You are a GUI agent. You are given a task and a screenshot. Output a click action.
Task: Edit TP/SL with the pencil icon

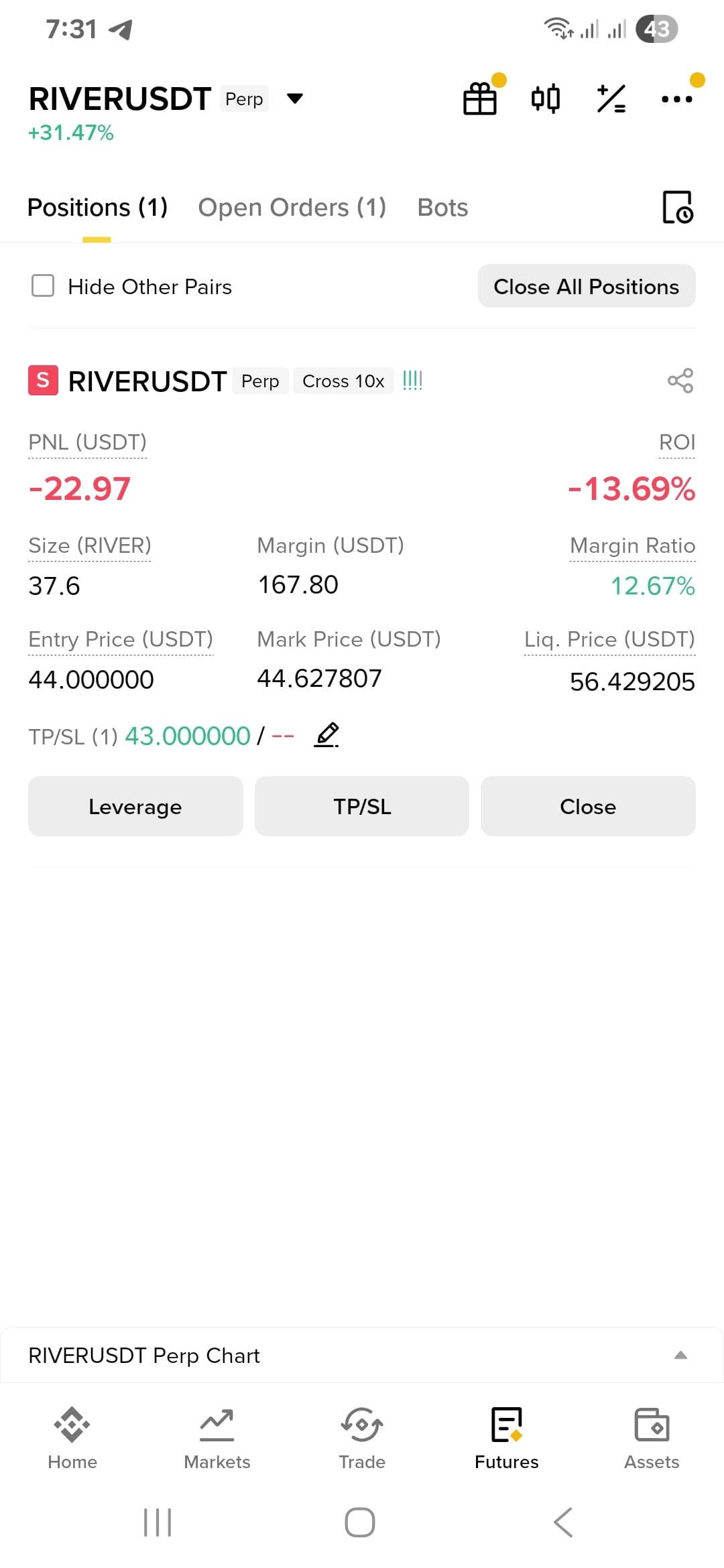327,735
